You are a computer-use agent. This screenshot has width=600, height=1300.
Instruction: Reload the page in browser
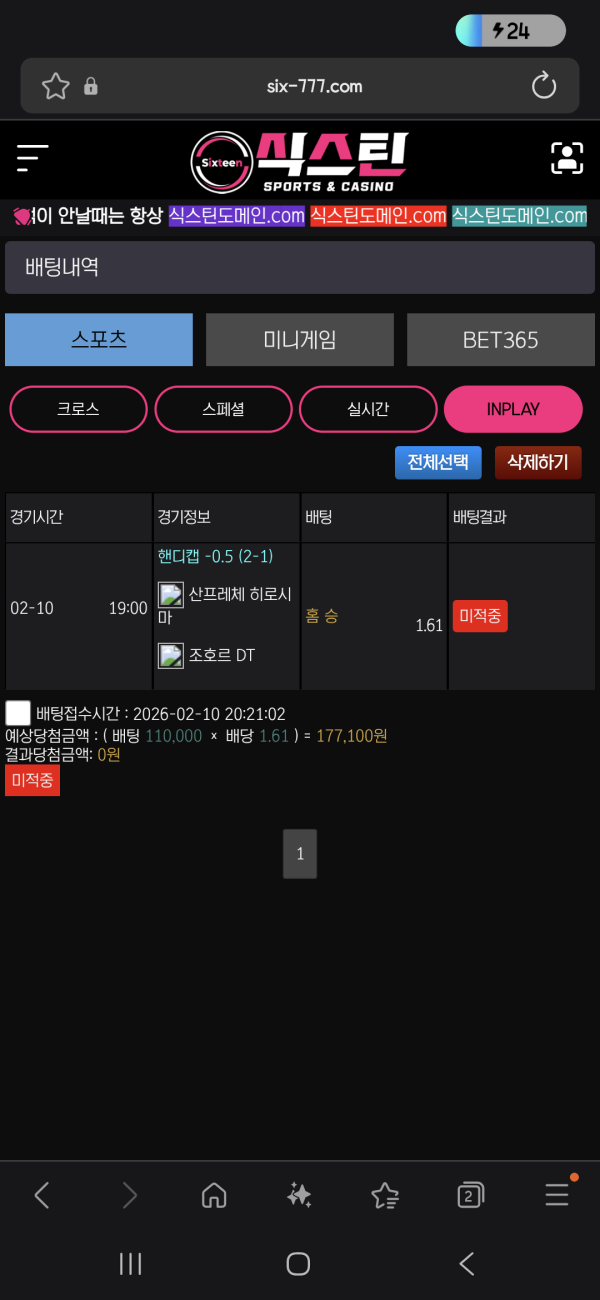[544, 86]
